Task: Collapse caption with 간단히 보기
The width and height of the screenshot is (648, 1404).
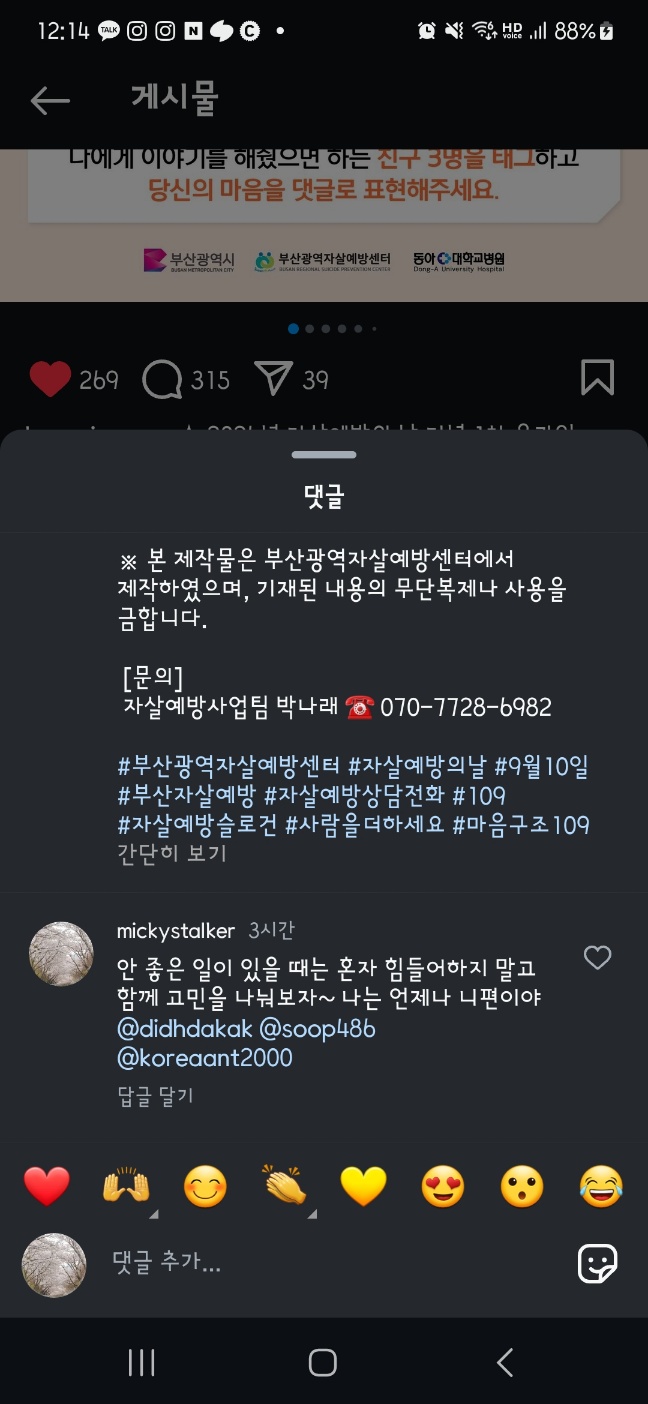Action: coord(171,853)
